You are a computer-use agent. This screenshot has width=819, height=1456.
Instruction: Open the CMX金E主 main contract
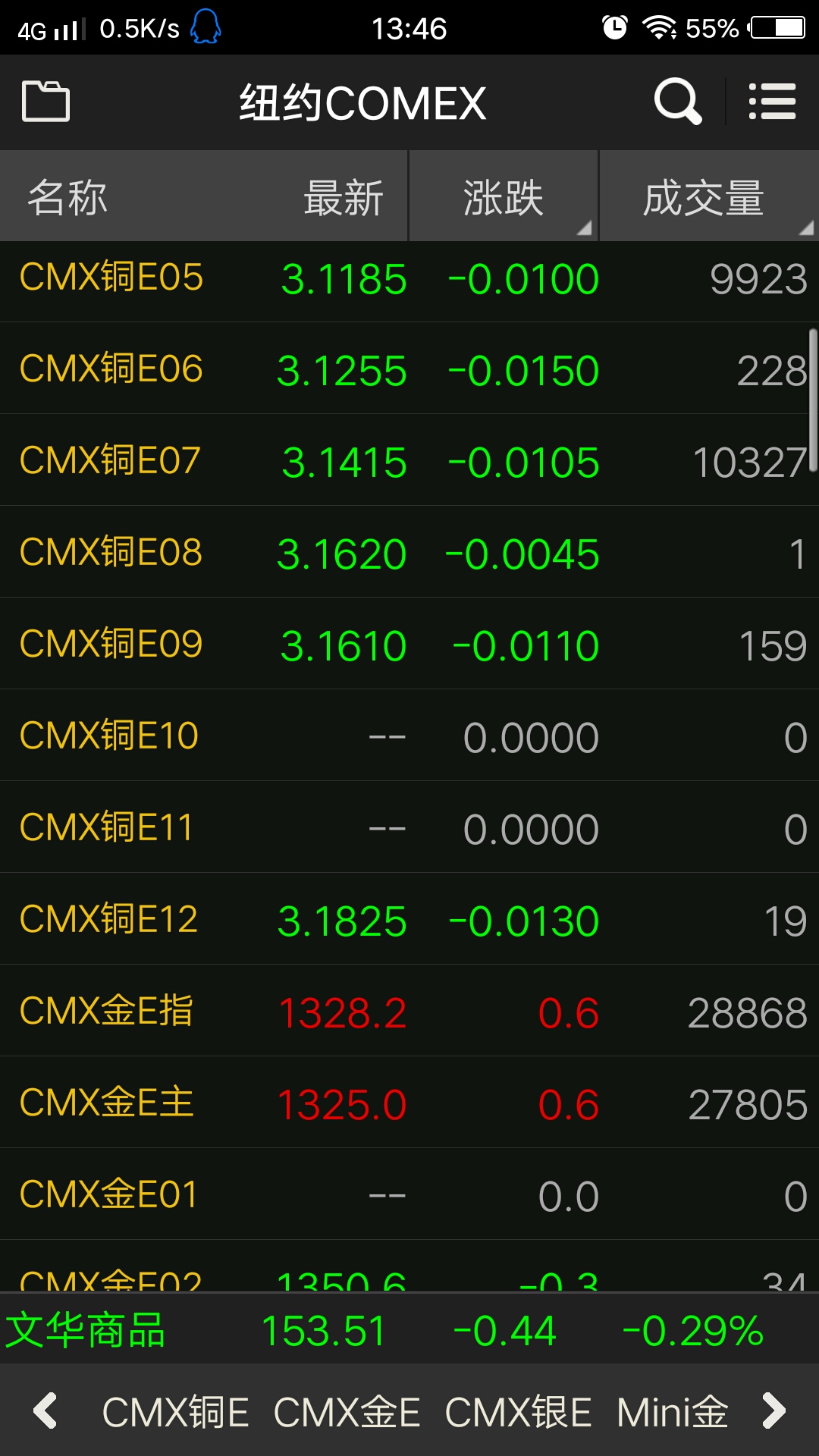(x=409, y=1104)
